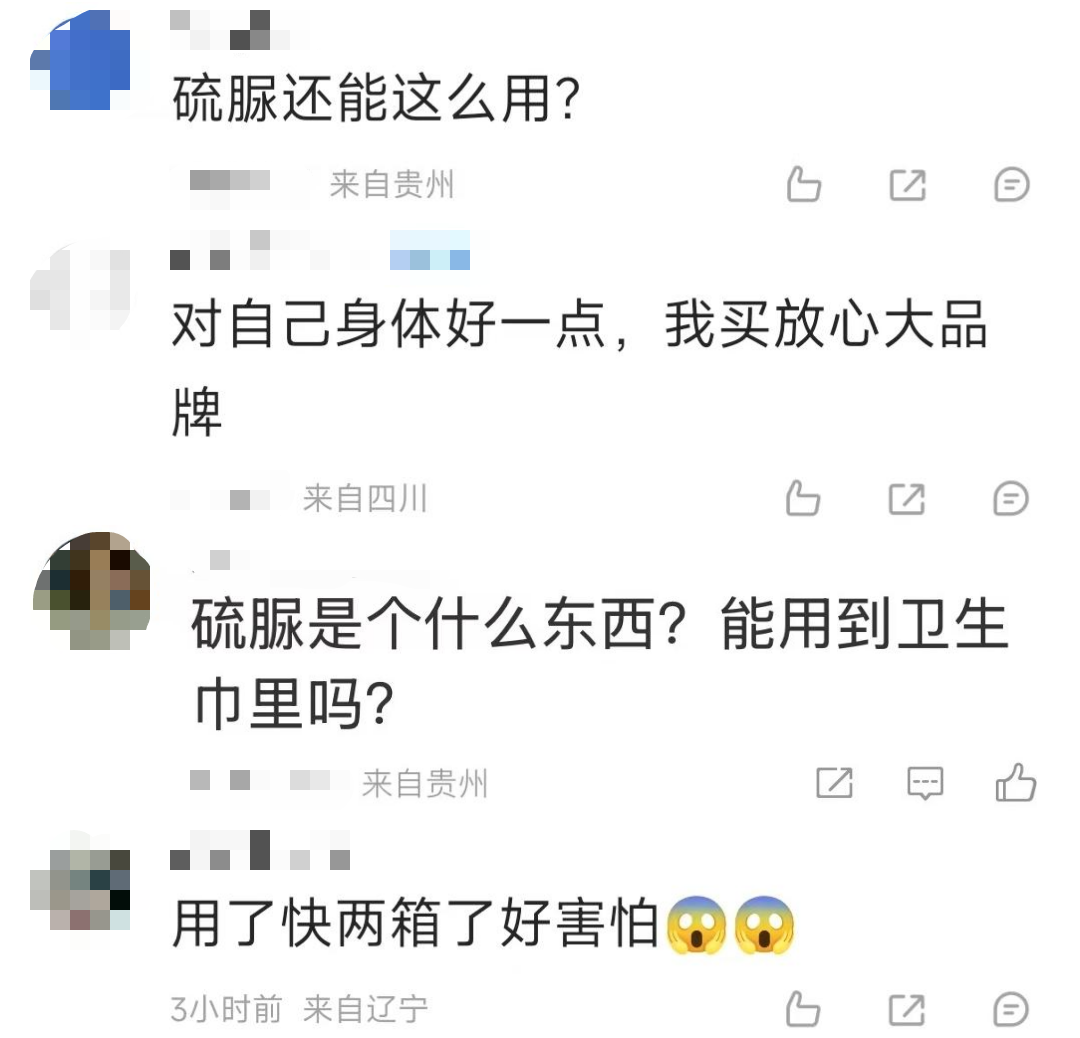Viewport: 1080px width, 1038px height.
Task: Reply to the comment about 放心大品牌
Action: point(1012,498)
